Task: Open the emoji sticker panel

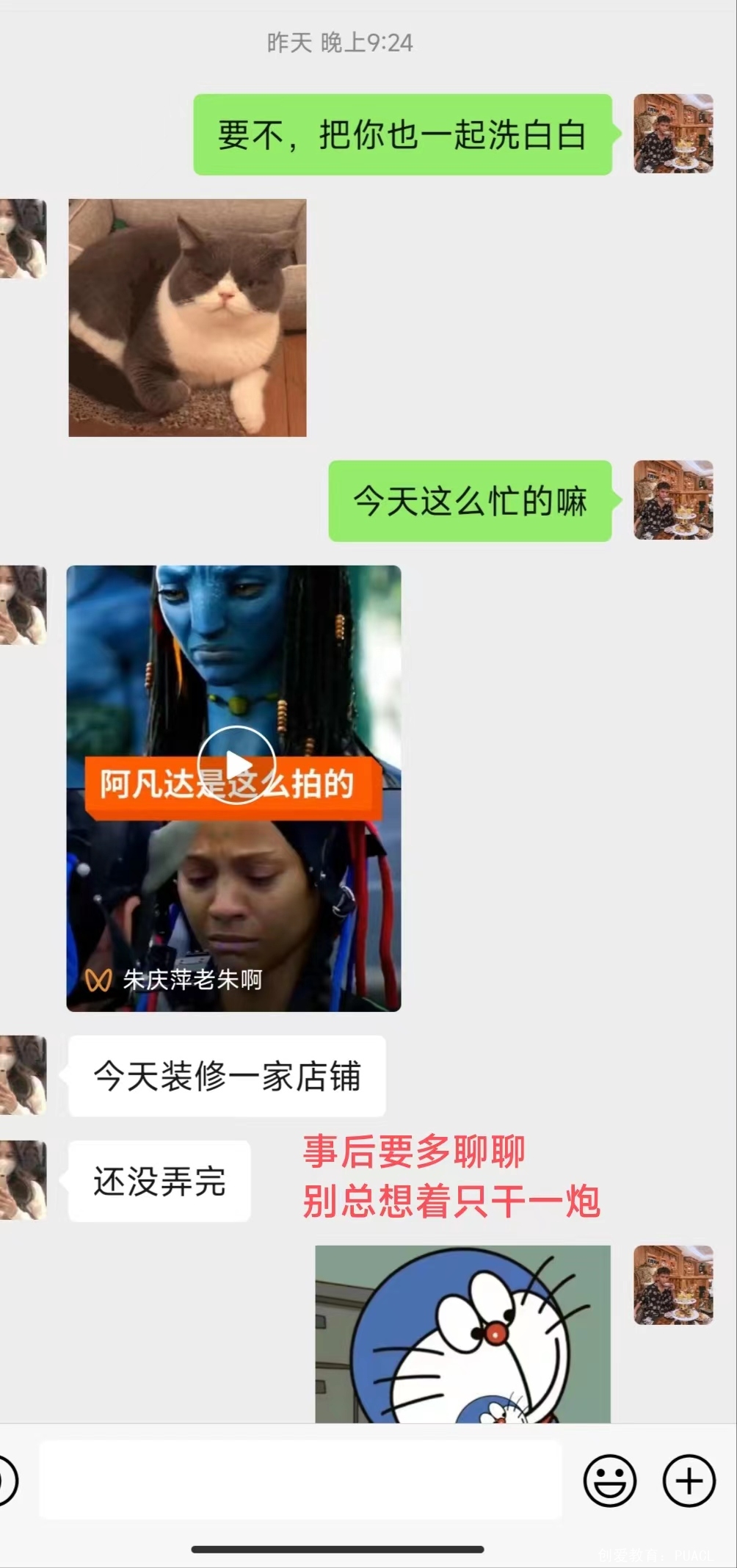Action: (x=609, y=1480)
